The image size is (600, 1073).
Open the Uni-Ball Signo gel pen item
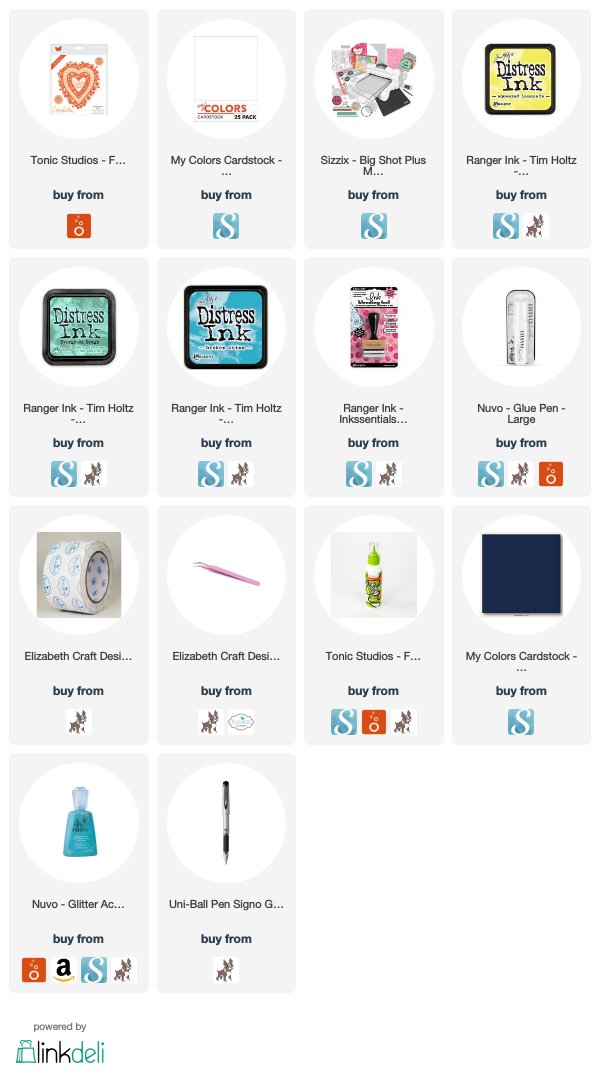click(226, 823)
